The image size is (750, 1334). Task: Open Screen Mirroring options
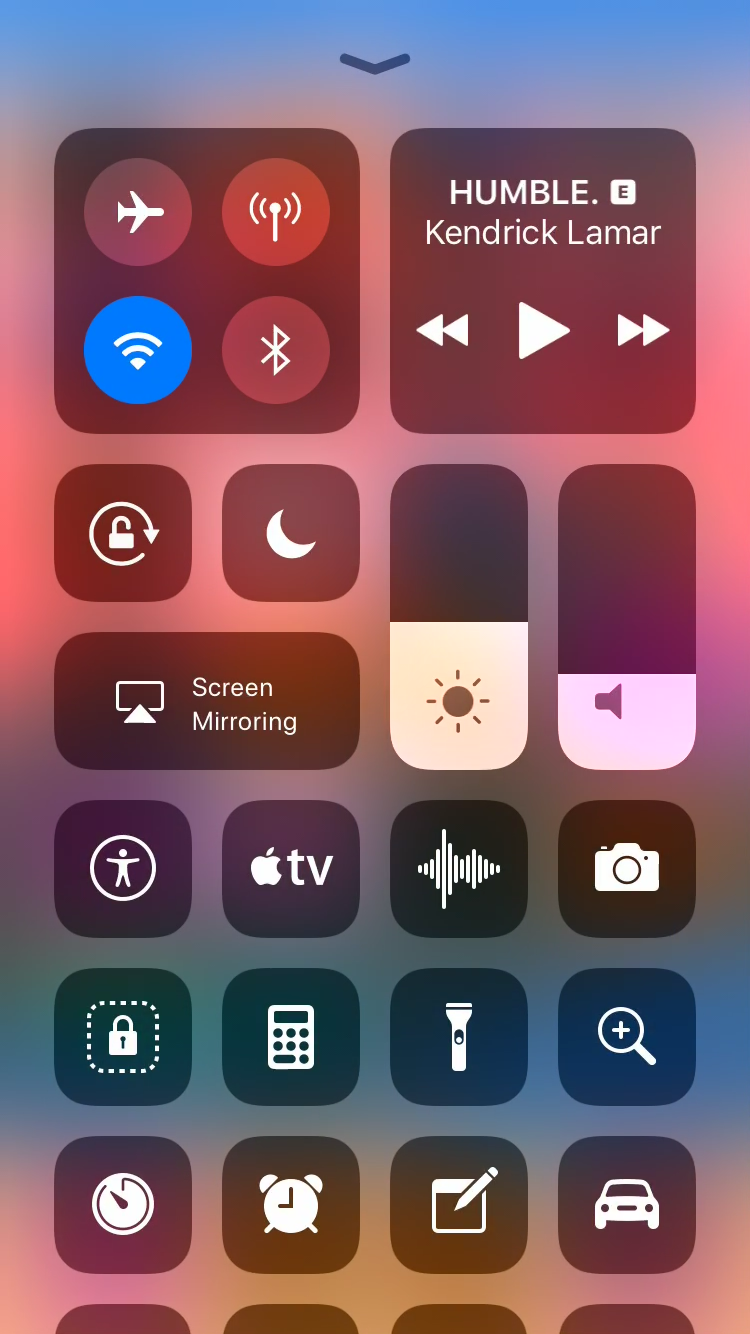(207, 701)
